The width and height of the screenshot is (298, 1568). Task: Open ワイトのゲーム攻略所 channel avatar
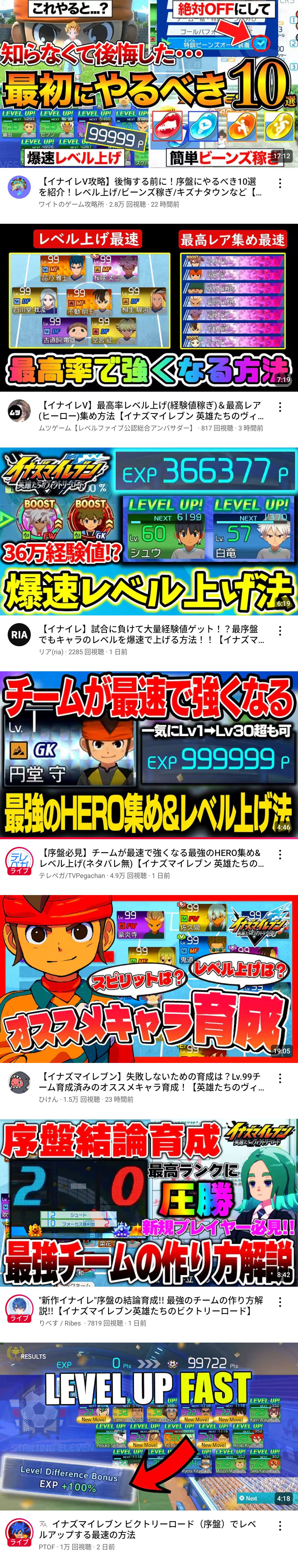click(19, 188)
